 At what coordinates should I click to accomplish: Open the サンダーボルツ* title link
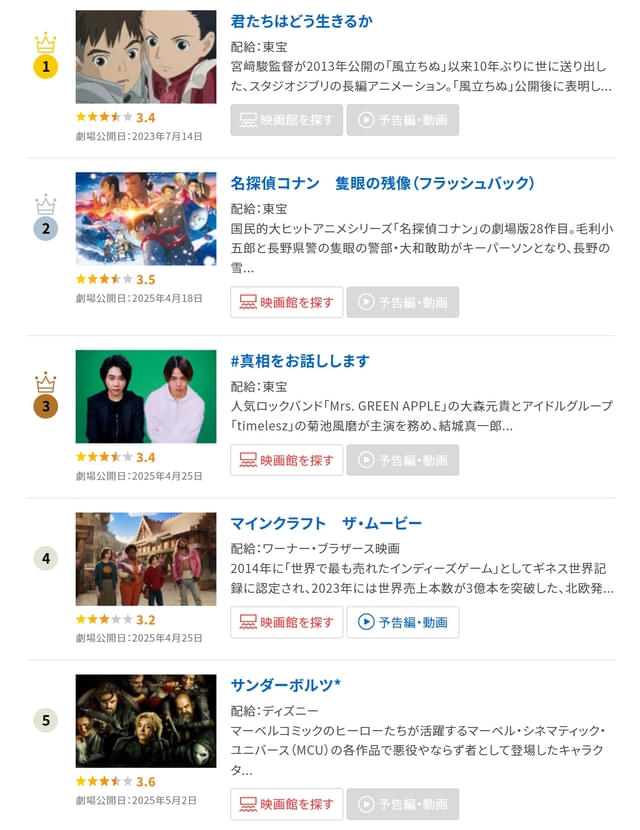click(x=286, y=685)
